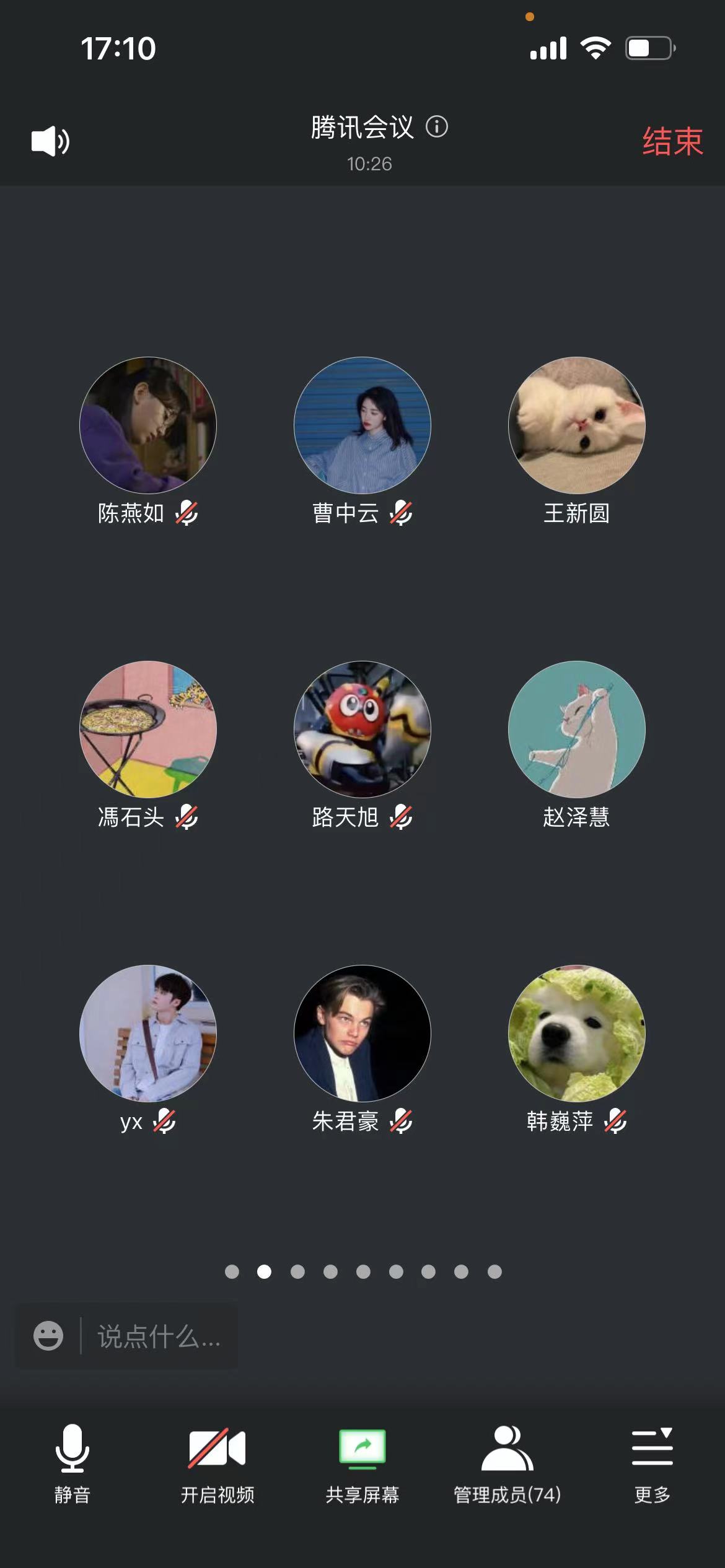
Task: Start screen sharing with 共享屏幕
Action: (362, 1463)
